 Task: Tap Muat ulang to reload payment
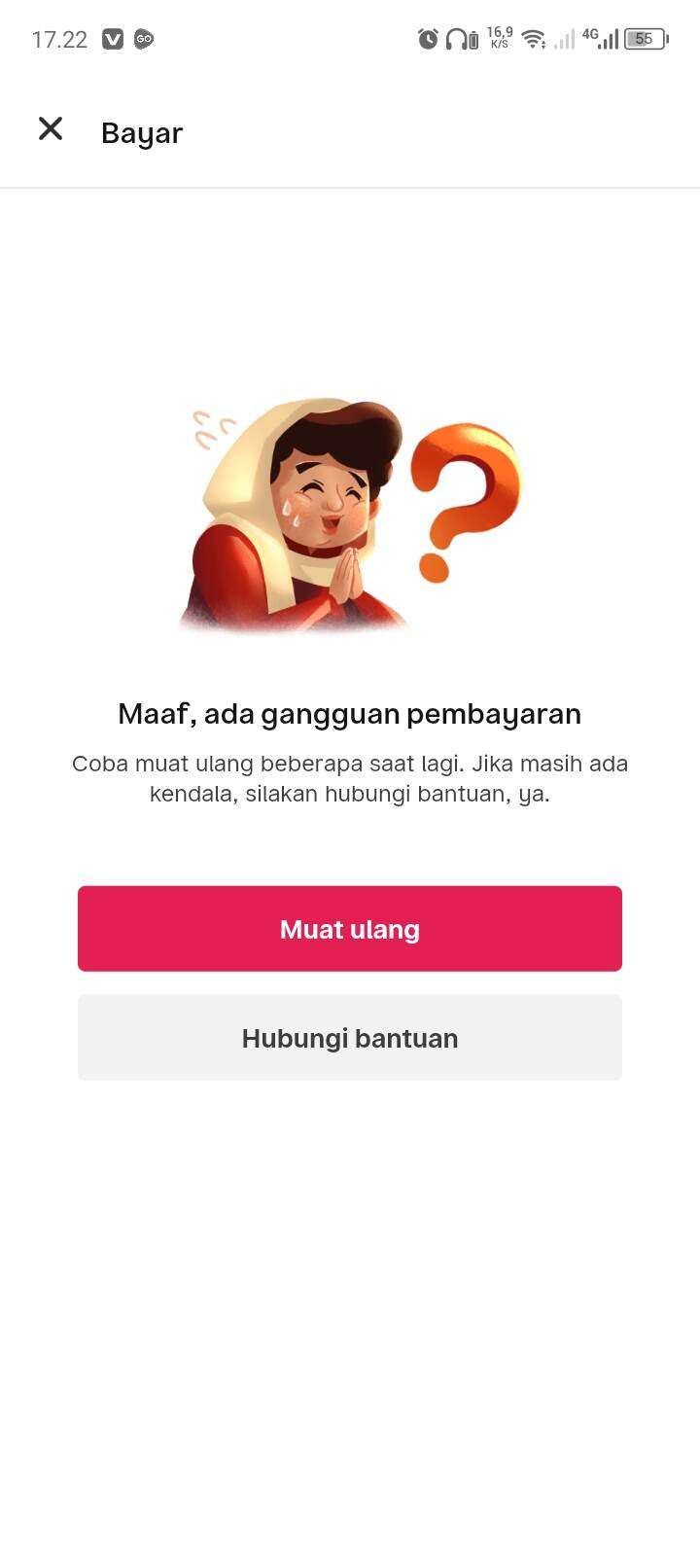350,929
